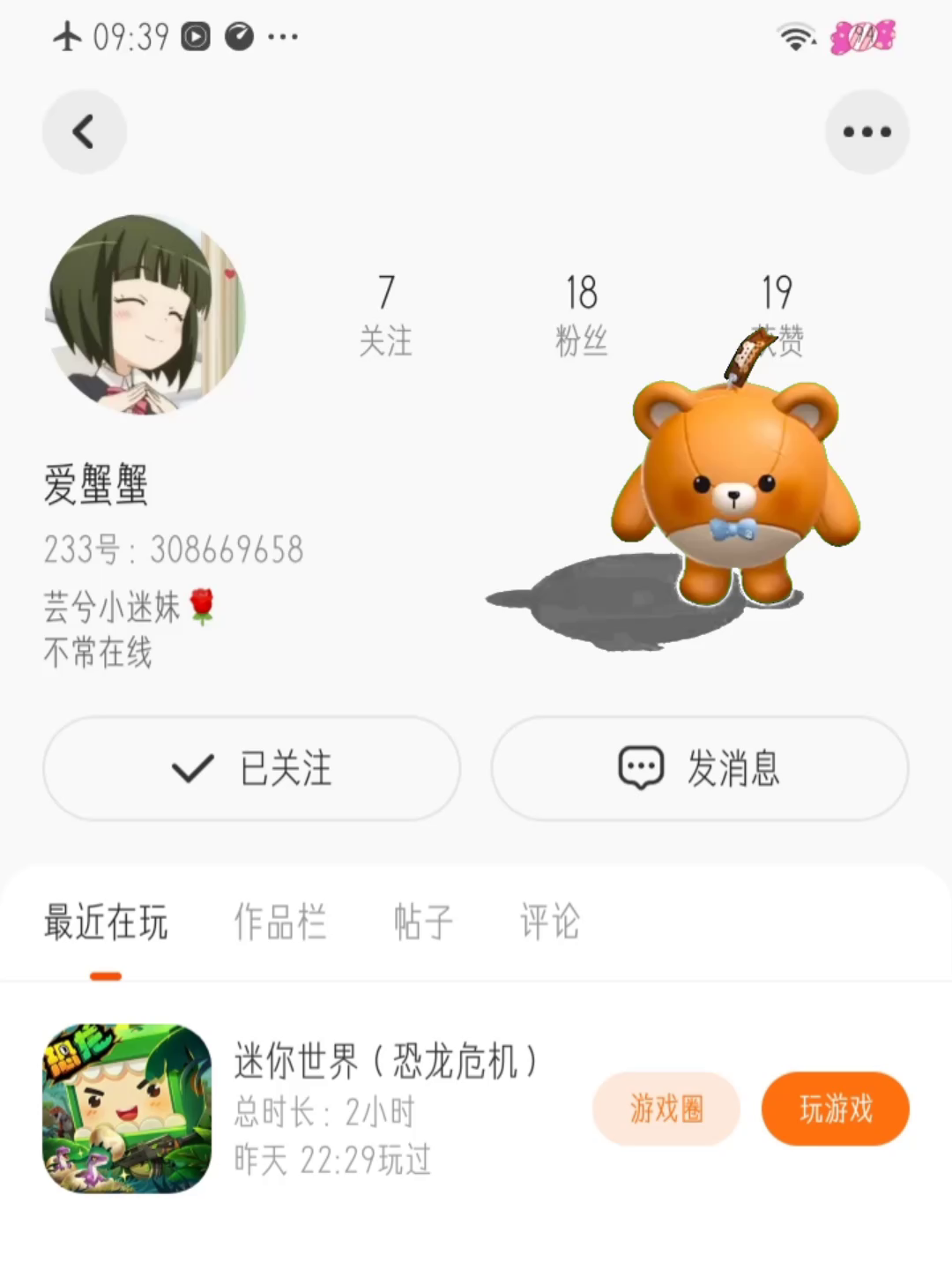The width and height of the screenshot is (952, 1270).
Task: Go back using the arrow button
Action: tap(84, 132)
